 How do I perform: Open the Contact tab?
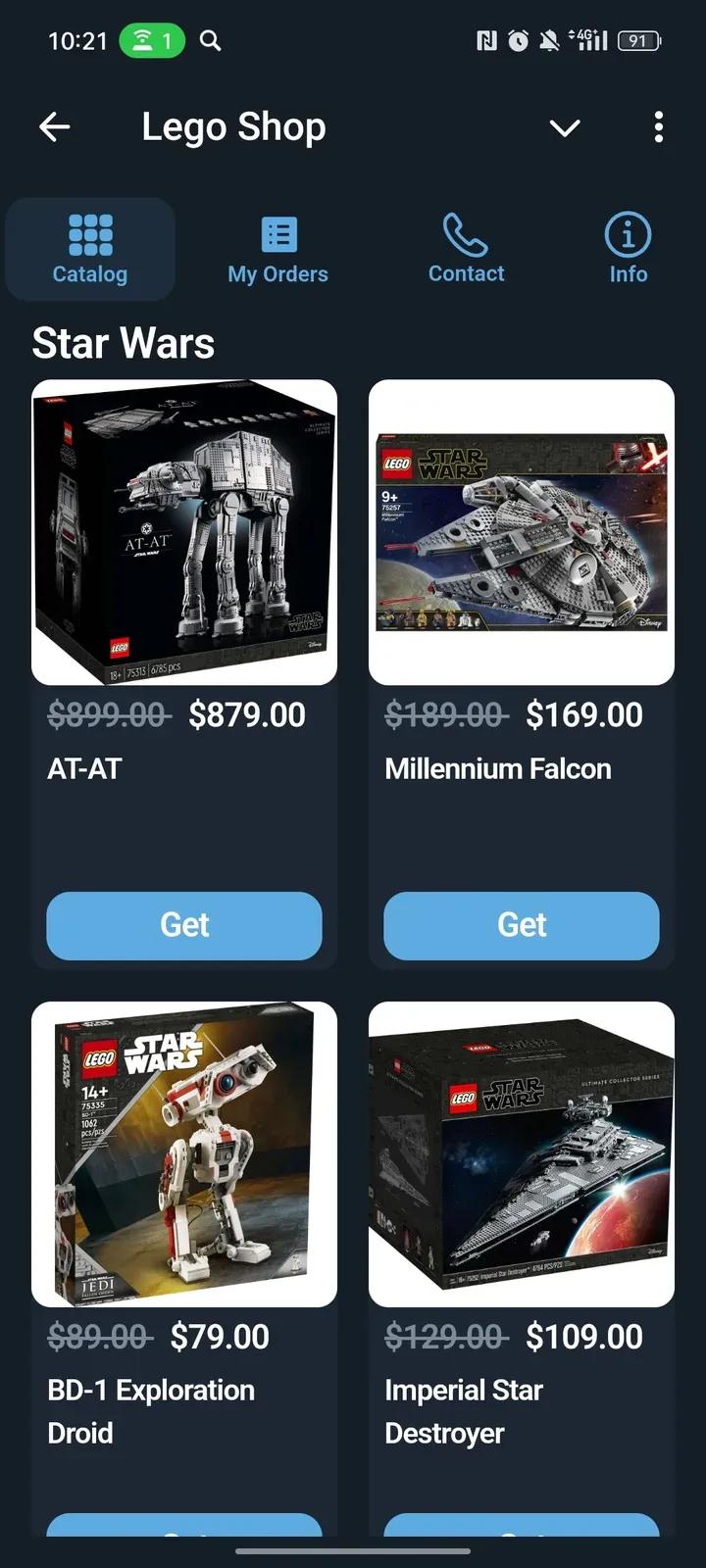466,249
